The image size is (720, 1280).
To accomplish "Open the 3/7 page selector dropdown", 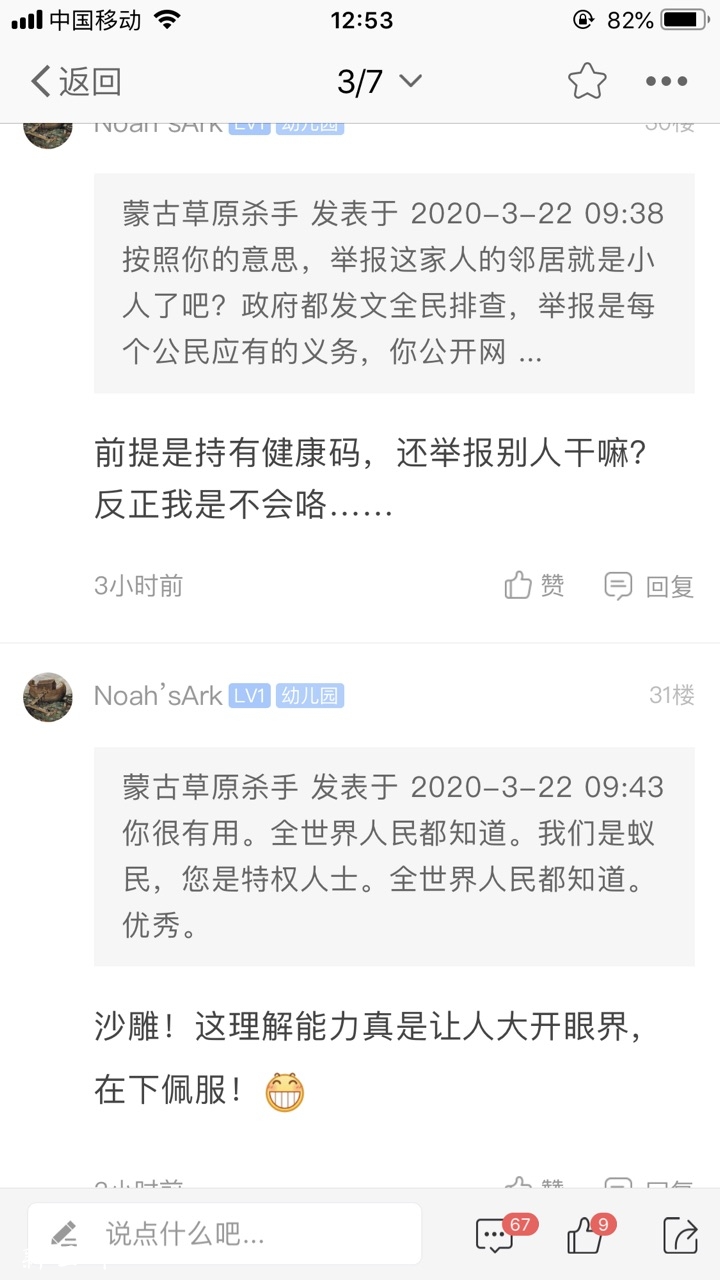I will tap(379, 82).
